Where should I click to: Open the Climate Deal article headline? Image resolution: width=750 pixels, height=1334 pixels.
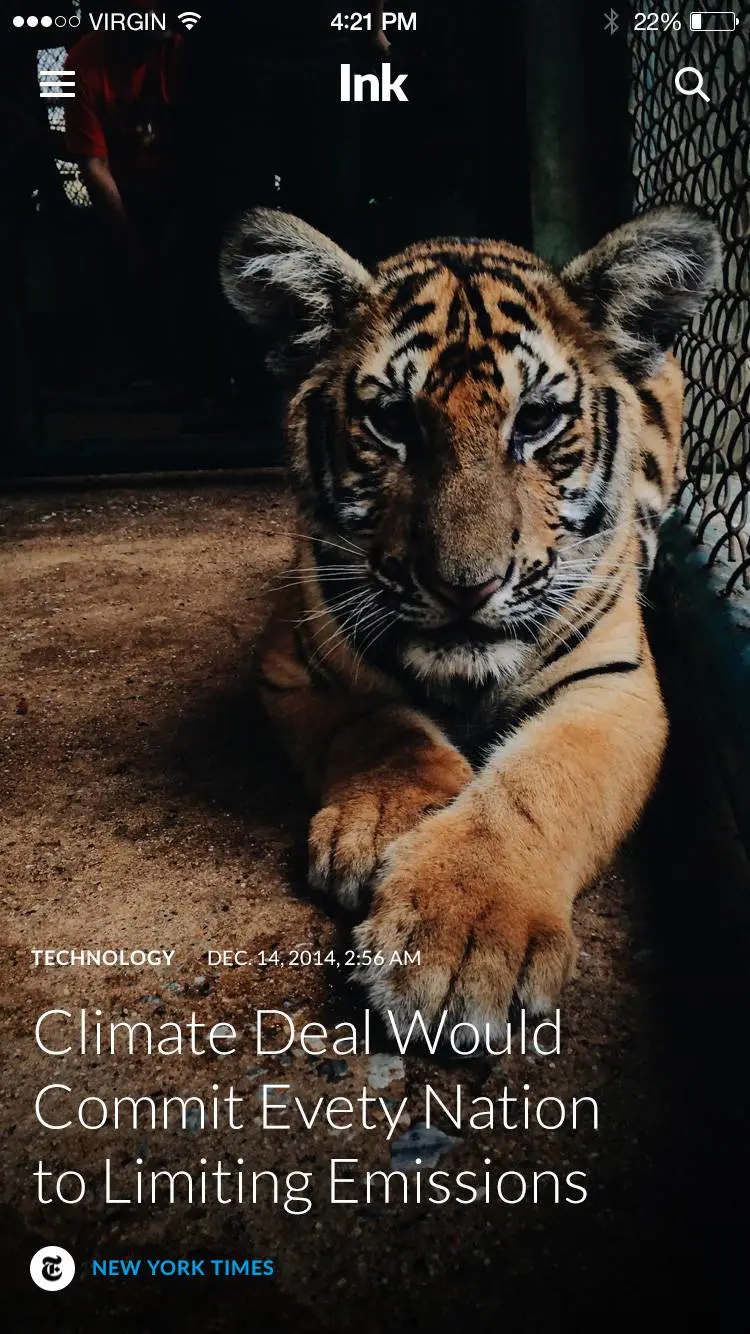315,1107
